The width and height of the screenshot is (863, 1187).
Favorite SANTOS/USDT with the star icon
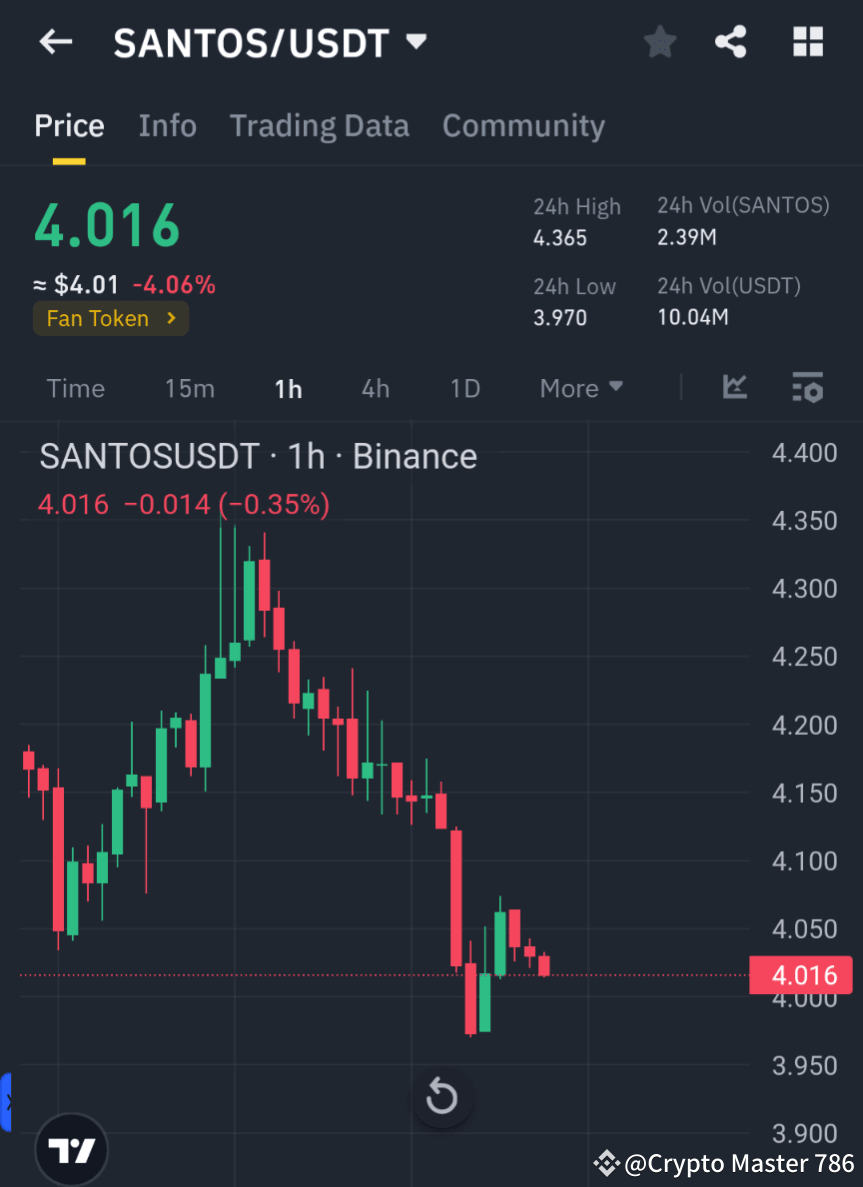(659, 42)
